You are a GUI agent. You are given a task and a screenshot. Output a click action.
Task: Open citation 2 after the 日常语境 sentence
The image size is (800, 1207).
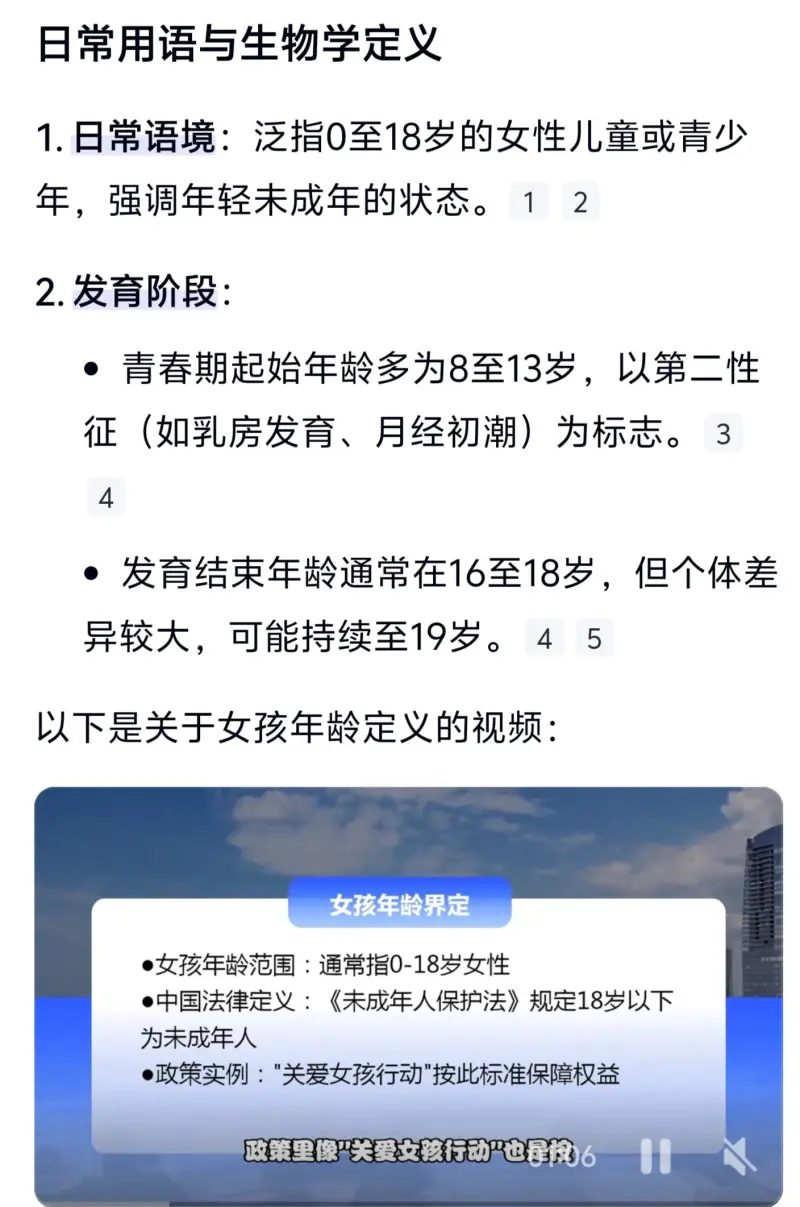coord(580,203)
